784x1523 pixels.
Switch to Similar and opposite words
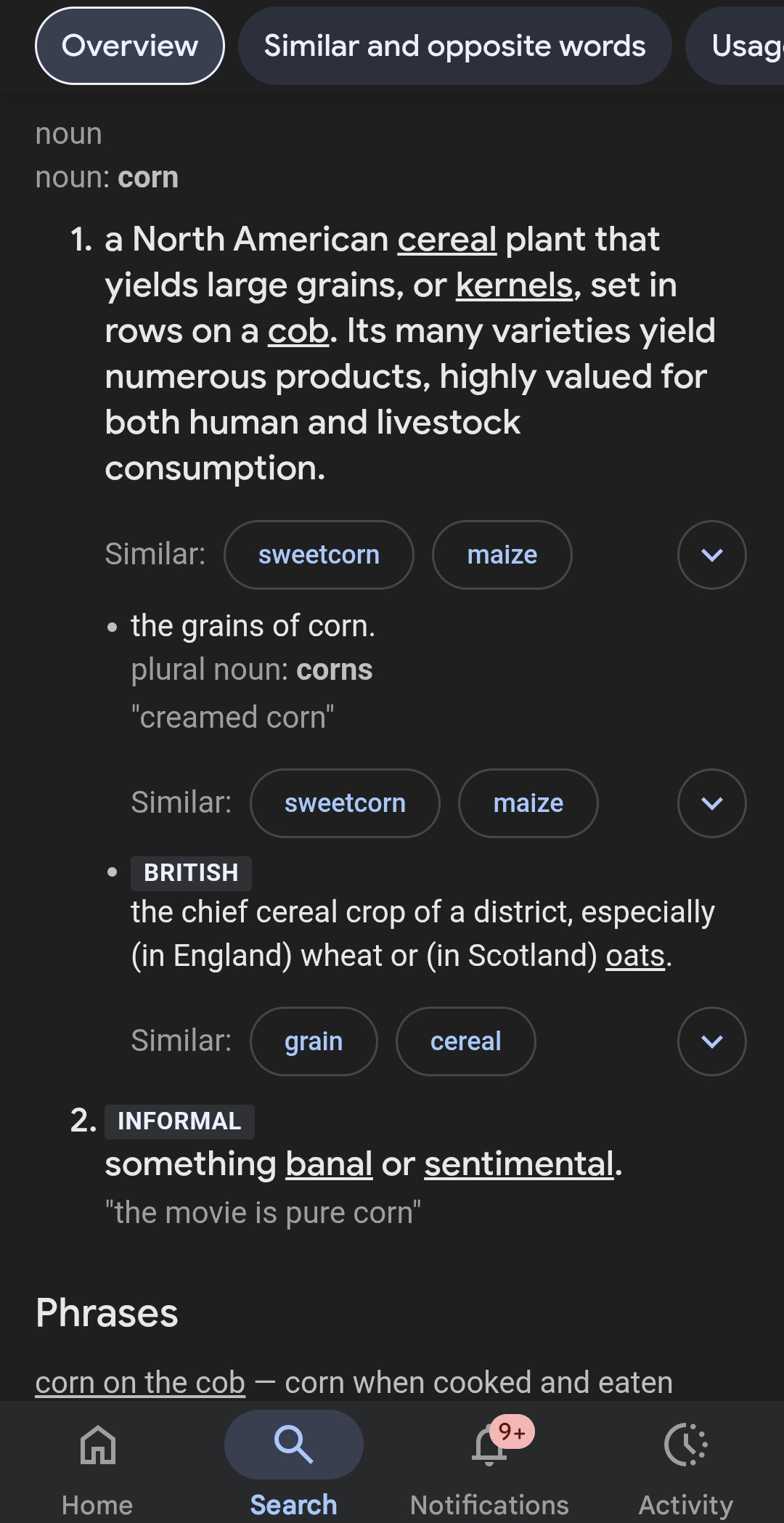454,46
